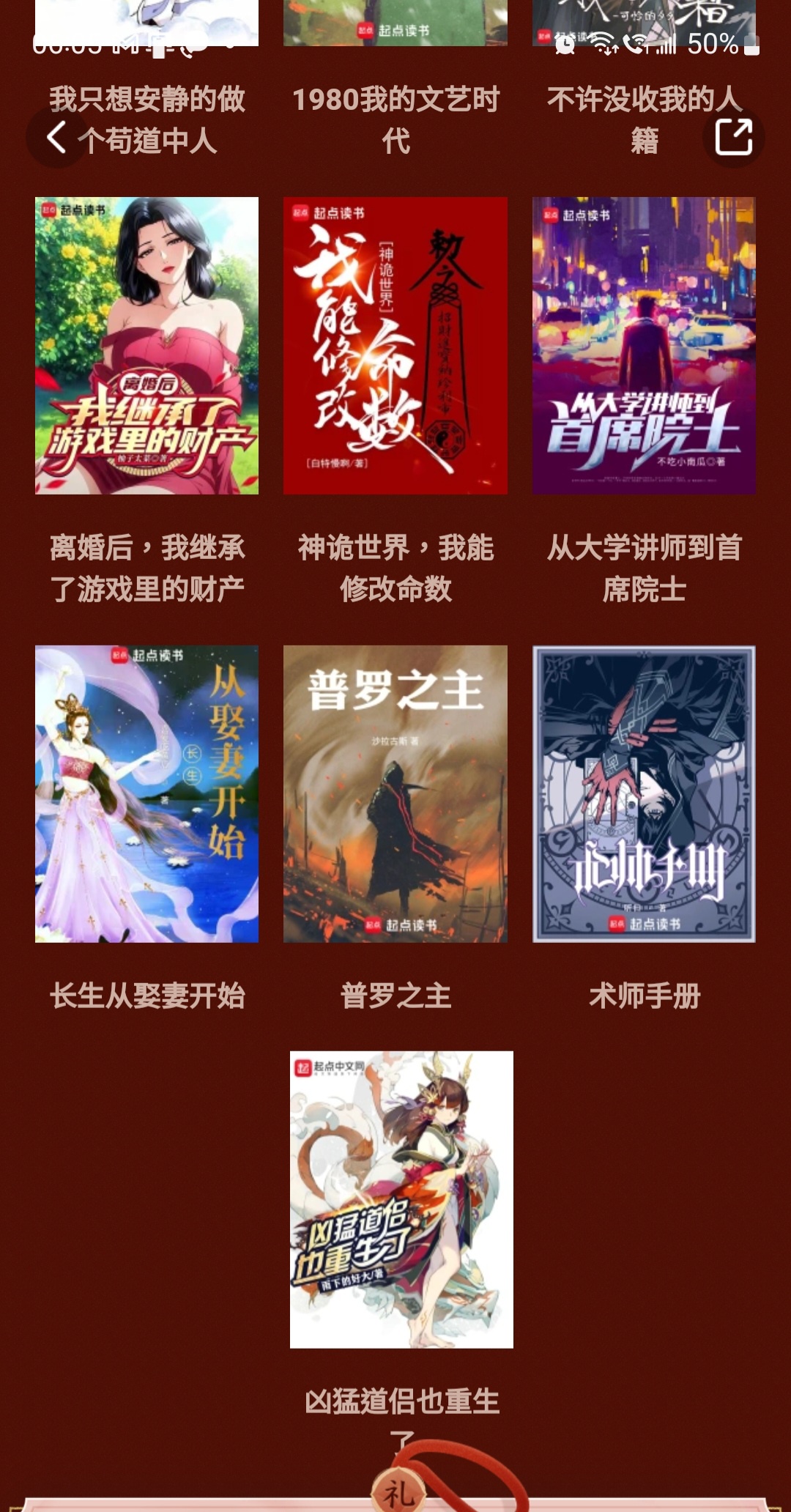Go back with the left arrow
Image resolution: width=791 pixels, height=1512 pixels.
pyautogui.click(x=57, y=137)
